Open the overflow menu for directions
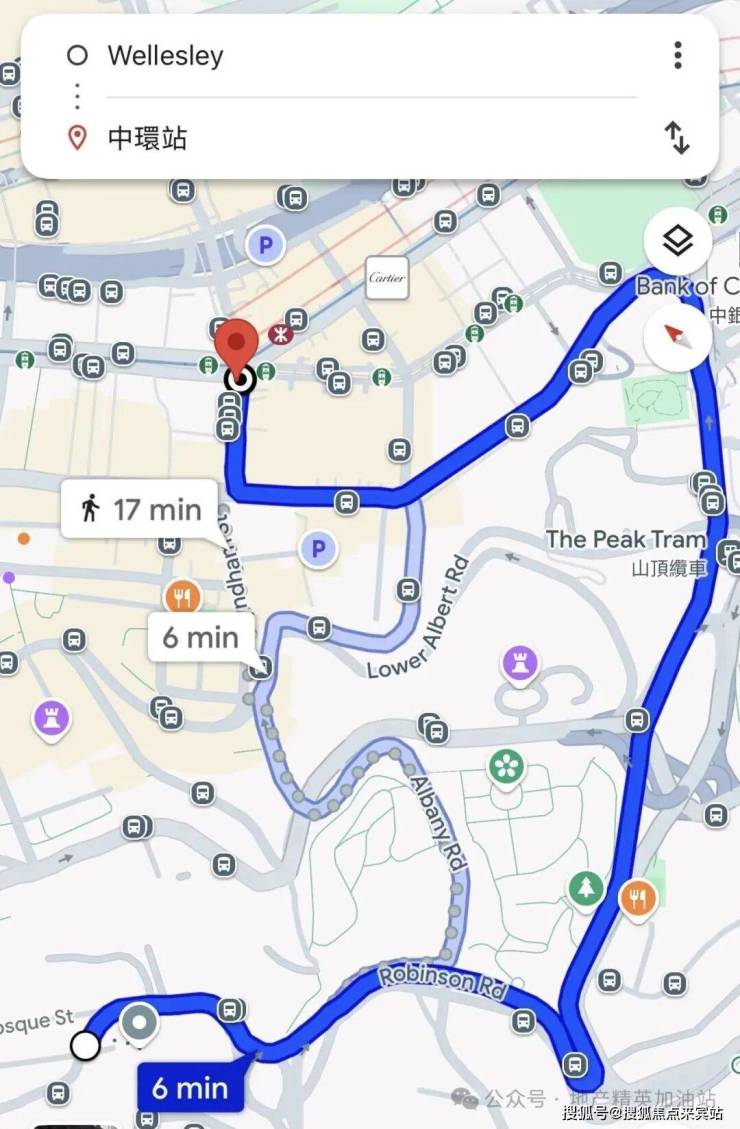The height and width of the screenshot is (1129, 740). [677, 55]
